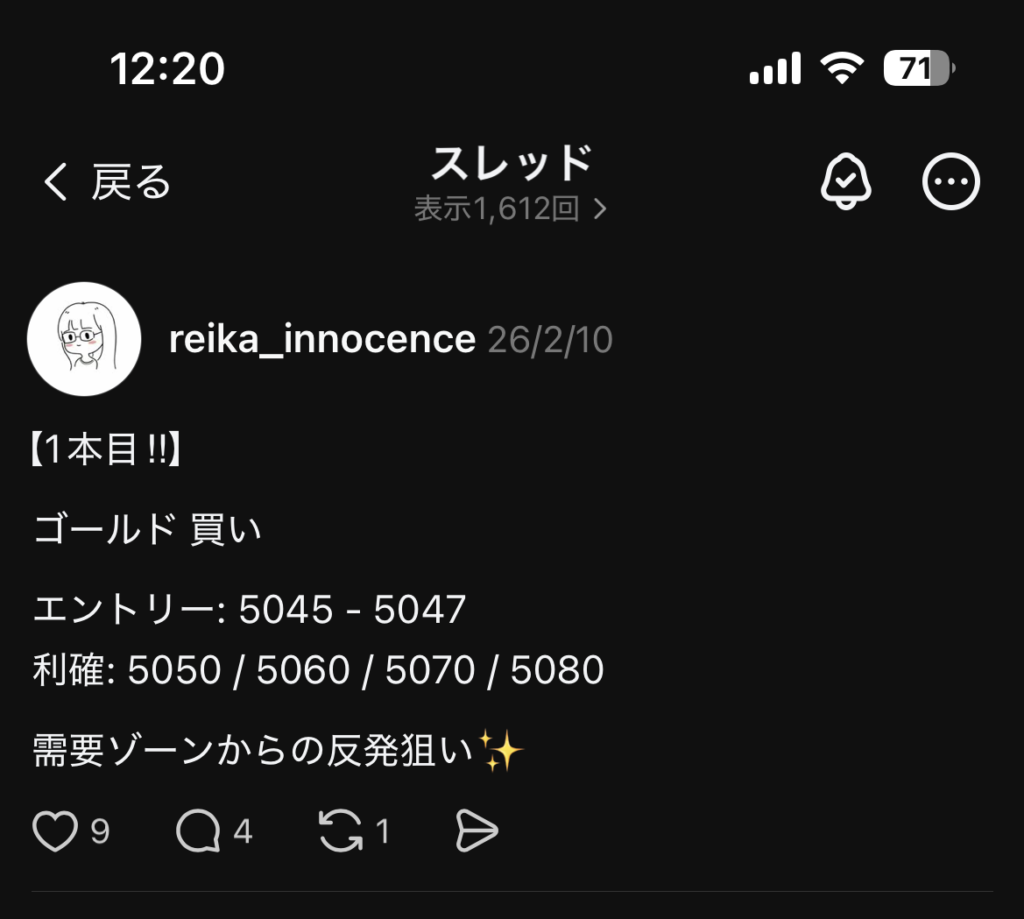Open the three-dot overflow menu
Viewport: 1024px width, 919px height.
(x=950, y=181)
